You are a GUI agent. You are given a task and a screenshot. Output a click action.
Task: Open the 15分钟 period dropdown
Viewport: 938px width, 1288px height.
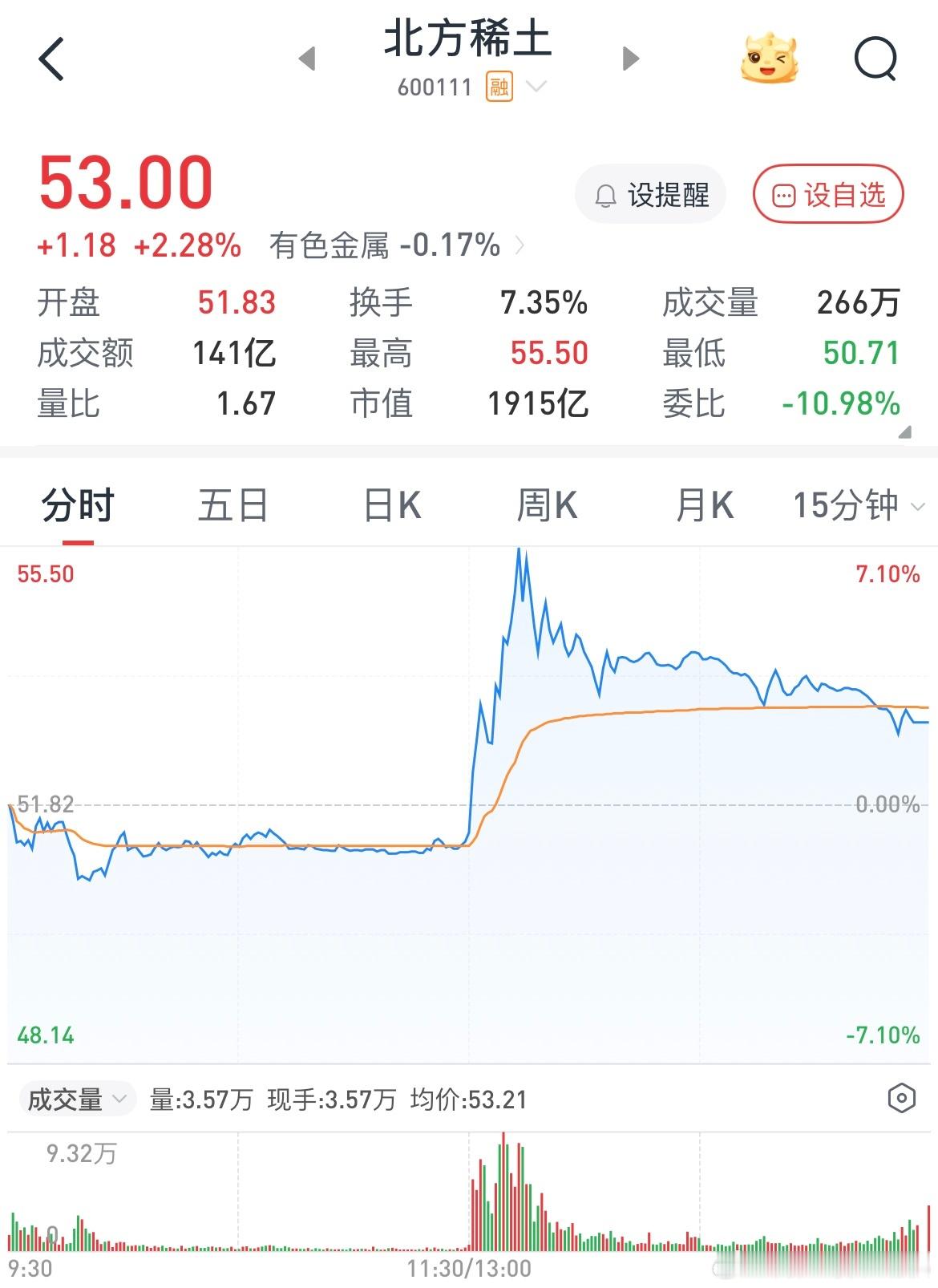[857, 506]
